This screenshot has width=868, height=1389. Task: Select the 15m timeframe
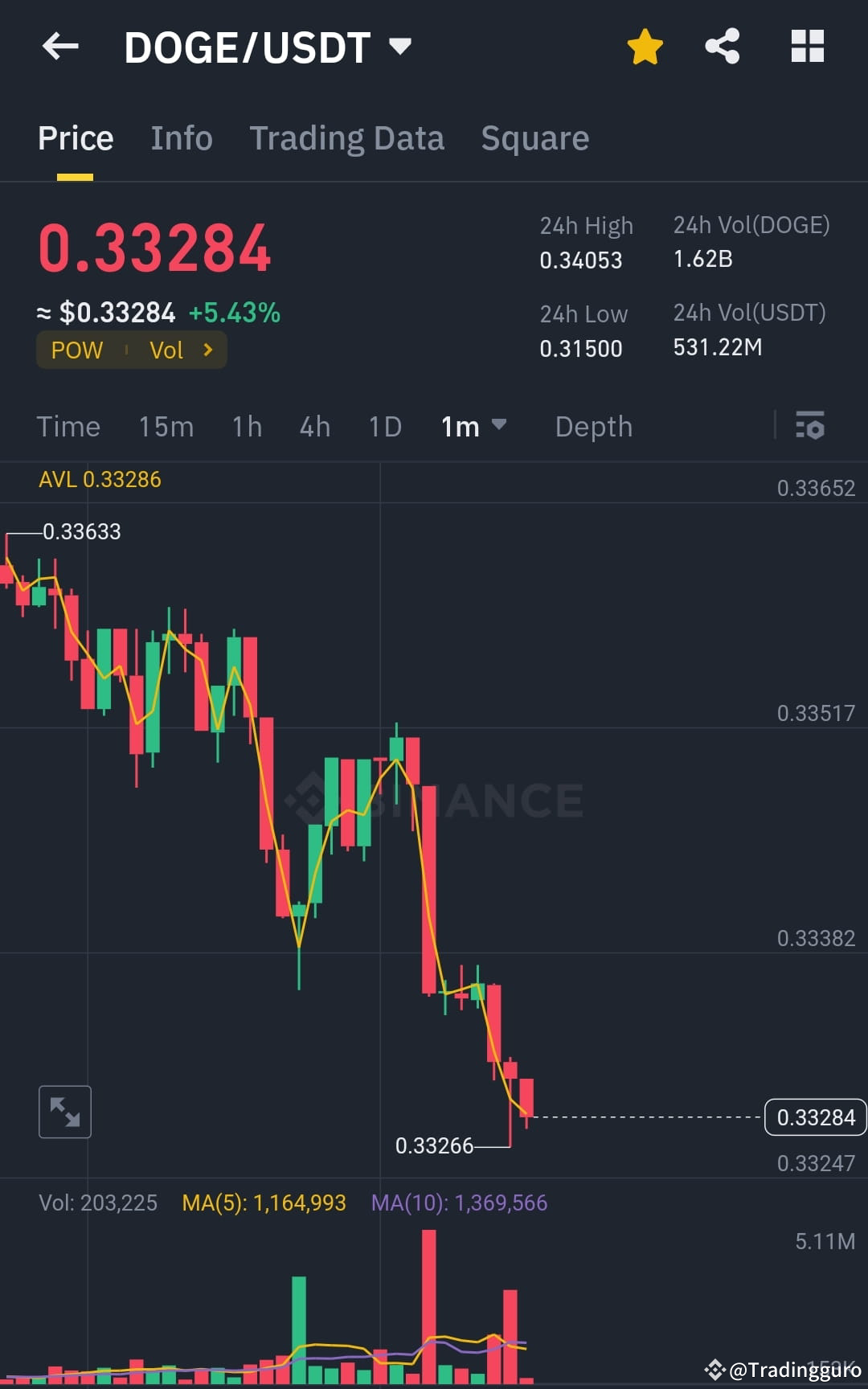coord(166,427)
